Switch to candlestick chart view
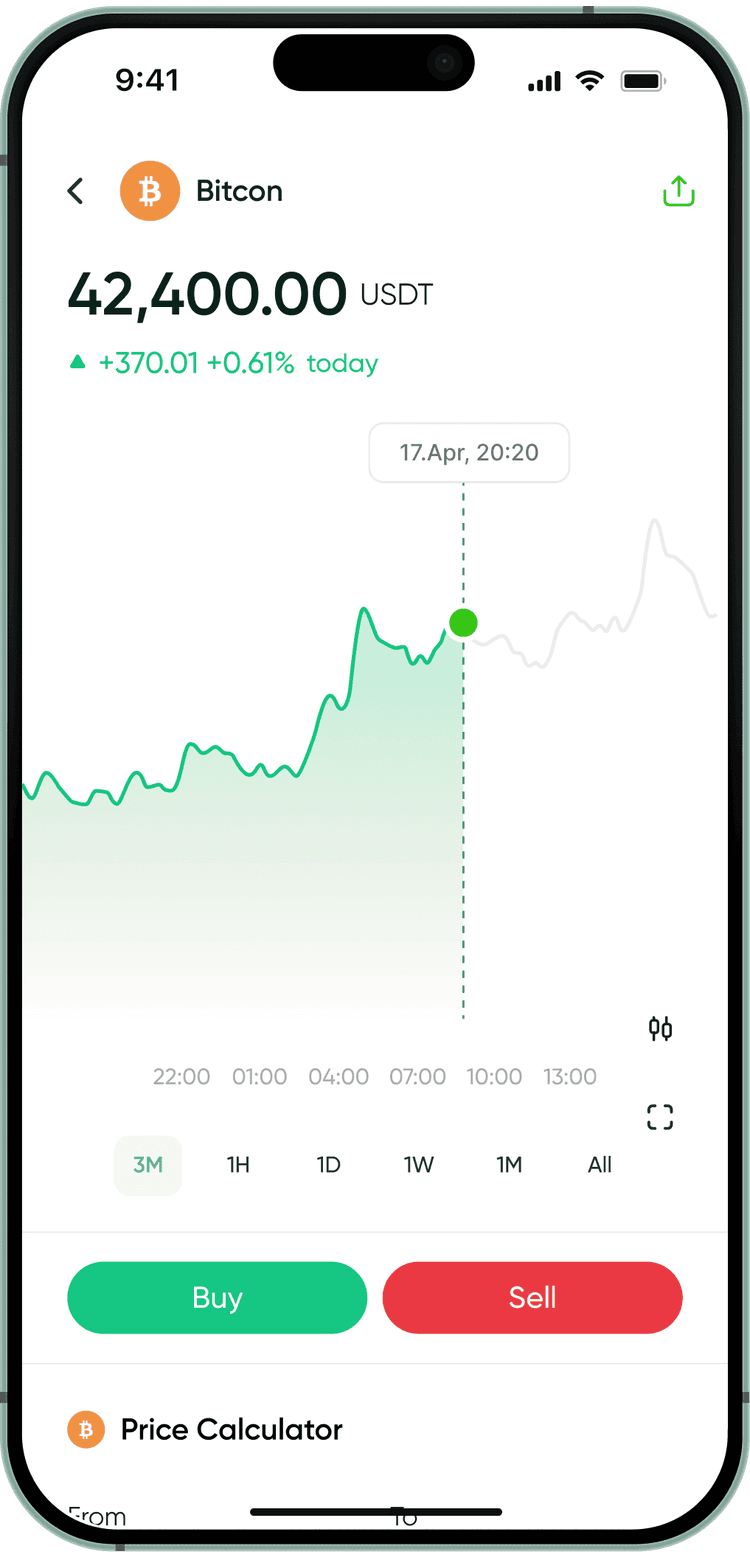The height and width of the screenshot is (1558, 750). click(x=660, y=1028)
